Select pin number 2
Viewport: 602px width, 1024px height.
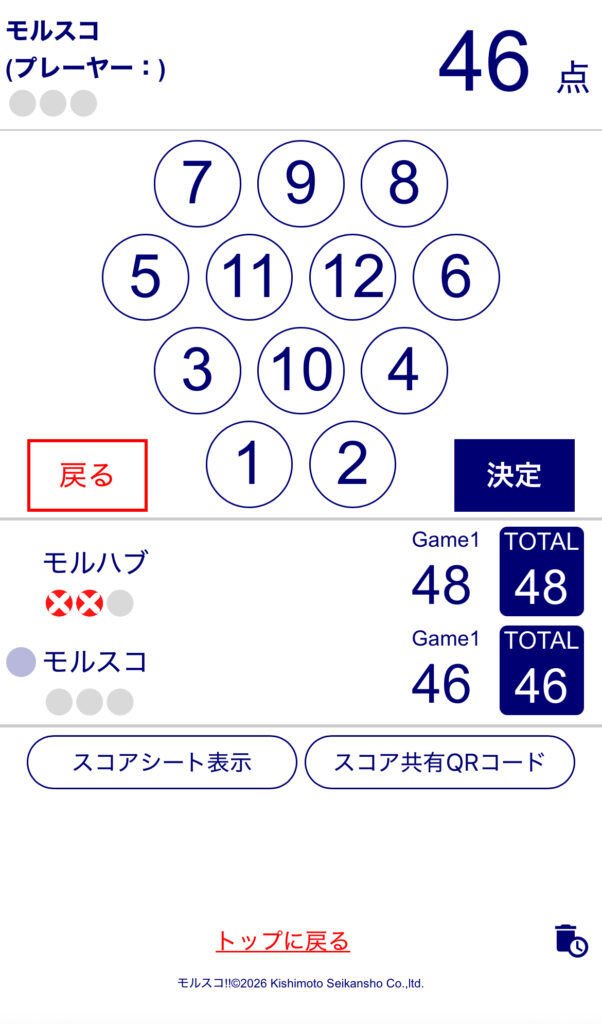pos(352,463)
